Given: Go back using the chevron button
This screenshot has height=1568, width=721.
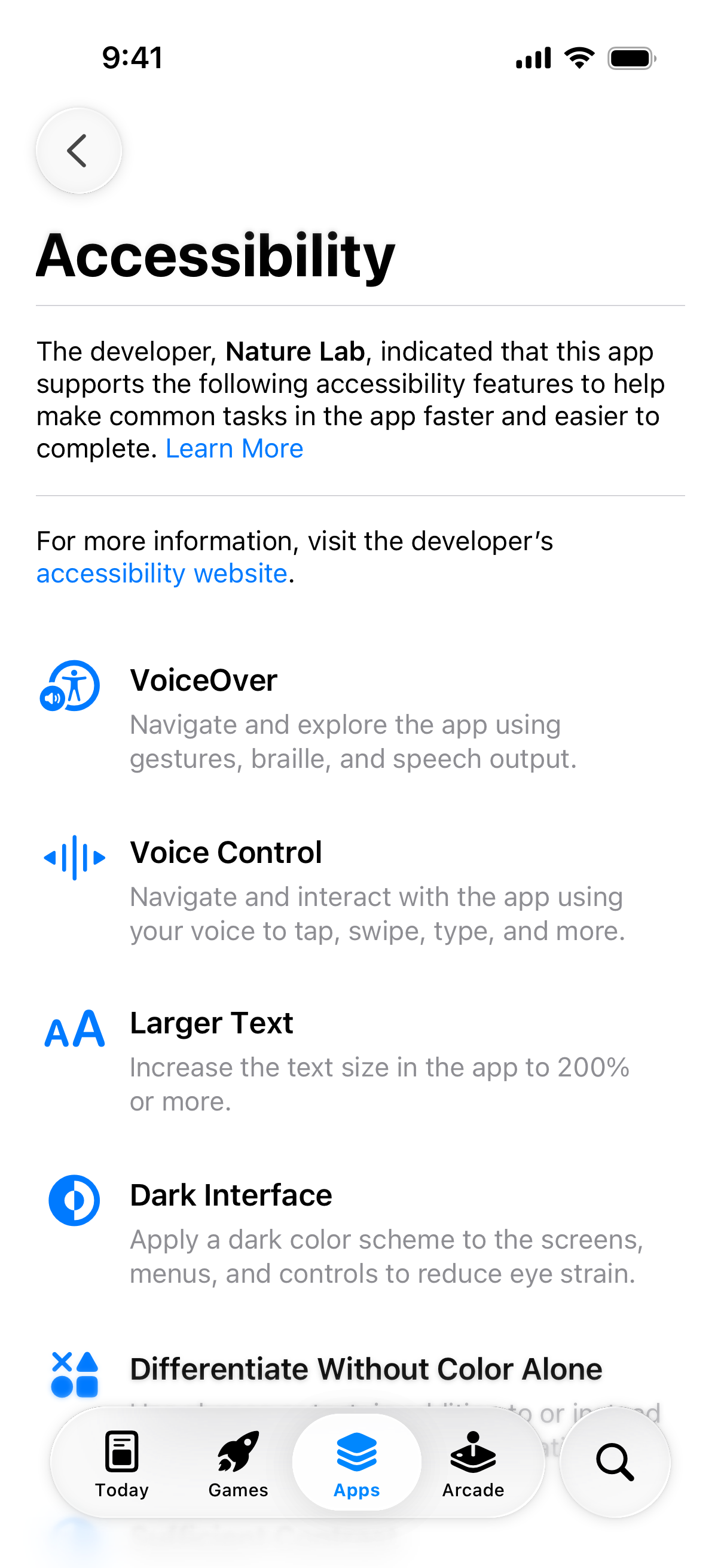Looking at the screenshot, I should 78,150.
